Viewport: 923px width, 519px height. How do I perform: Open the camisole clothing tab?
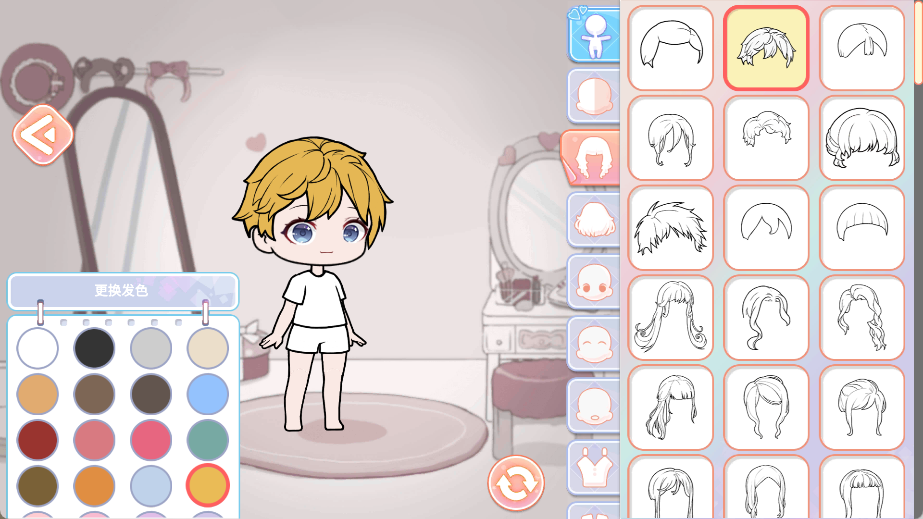[595, 466]
